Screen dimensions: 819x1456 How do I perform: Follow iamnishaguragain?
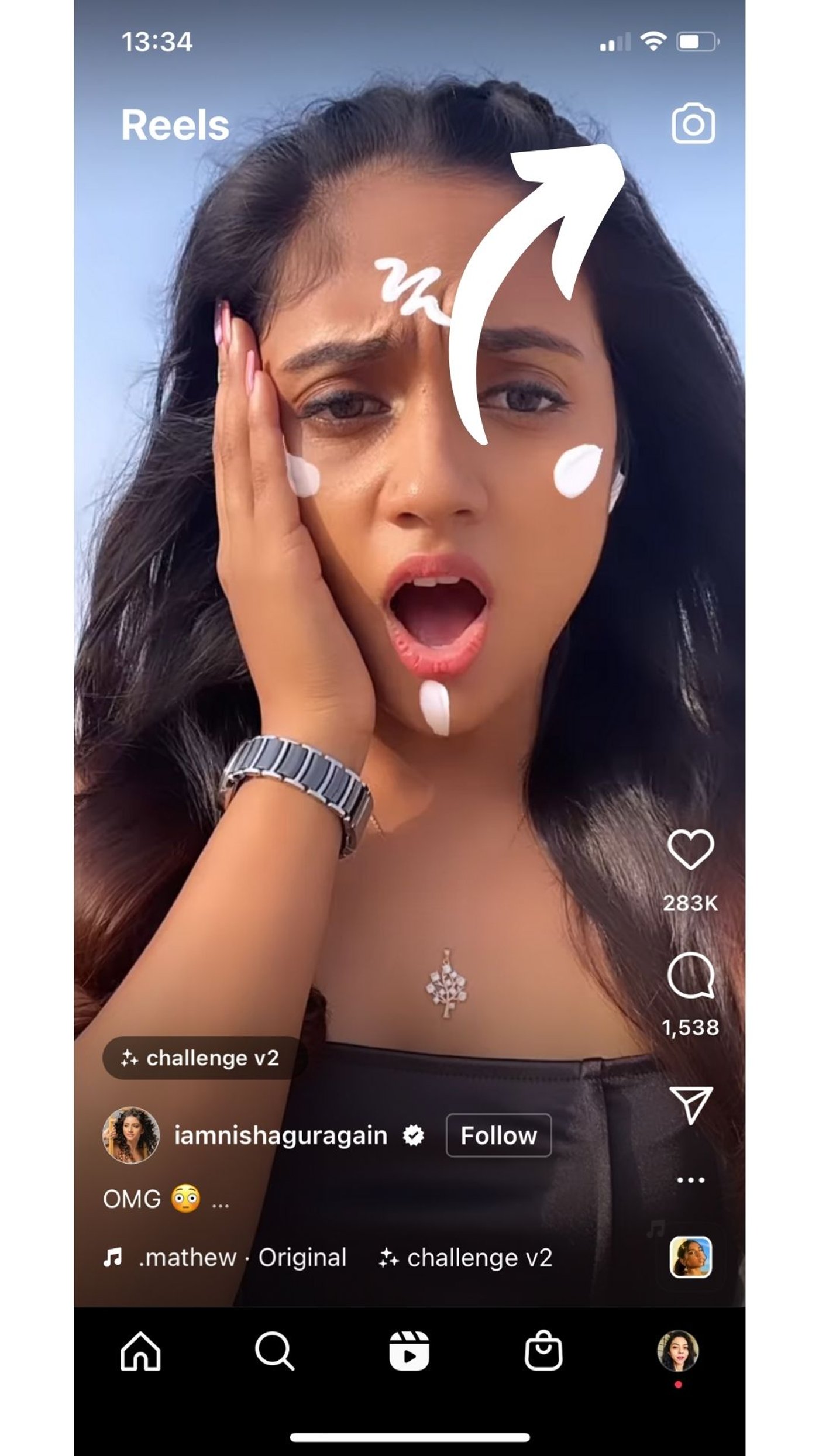pyautogui.click(x=498, y=1135)
